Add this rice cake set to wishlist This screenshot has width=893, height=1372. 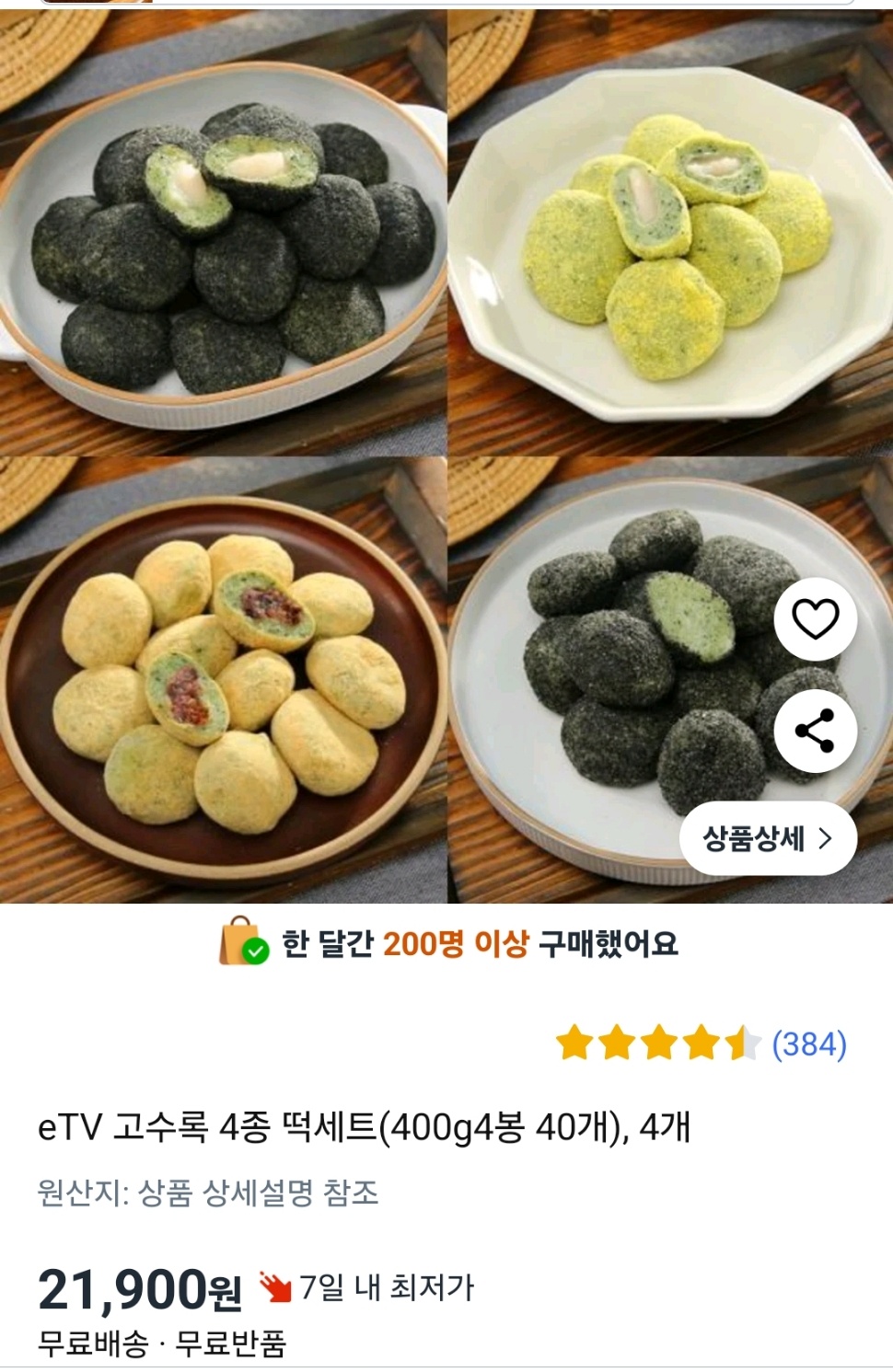815,619
